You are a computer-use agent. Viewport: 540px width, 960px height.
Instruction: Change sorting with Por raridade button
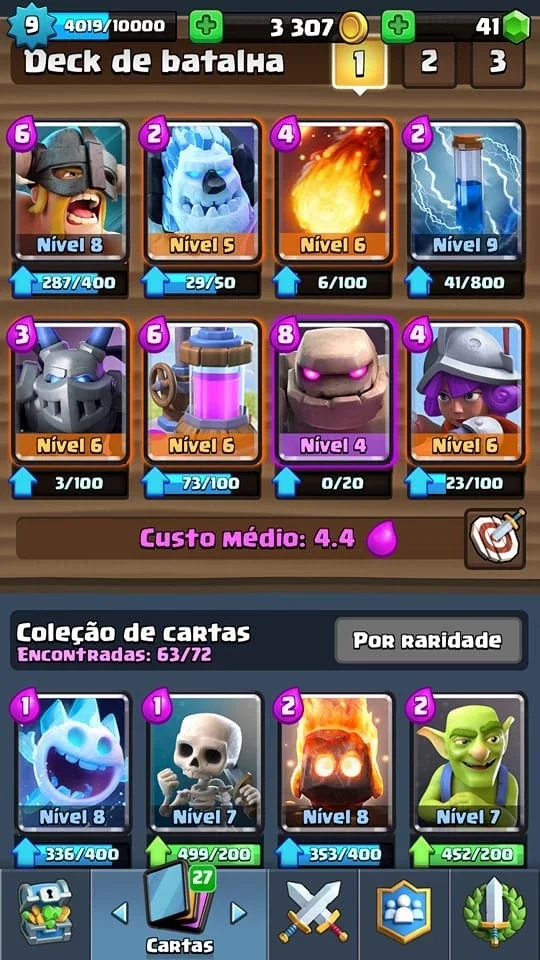[x=428, y=640]
